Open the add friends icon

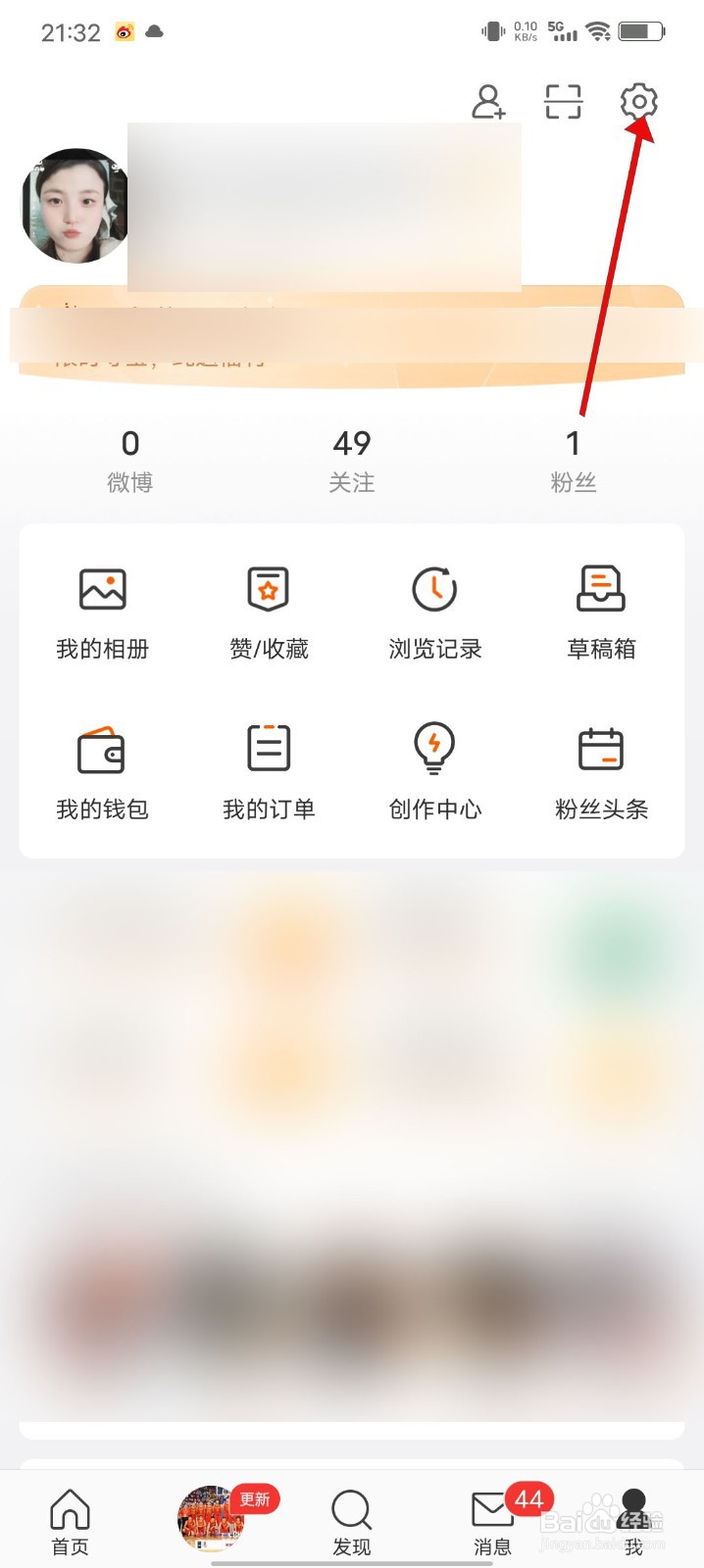[488, 102]
